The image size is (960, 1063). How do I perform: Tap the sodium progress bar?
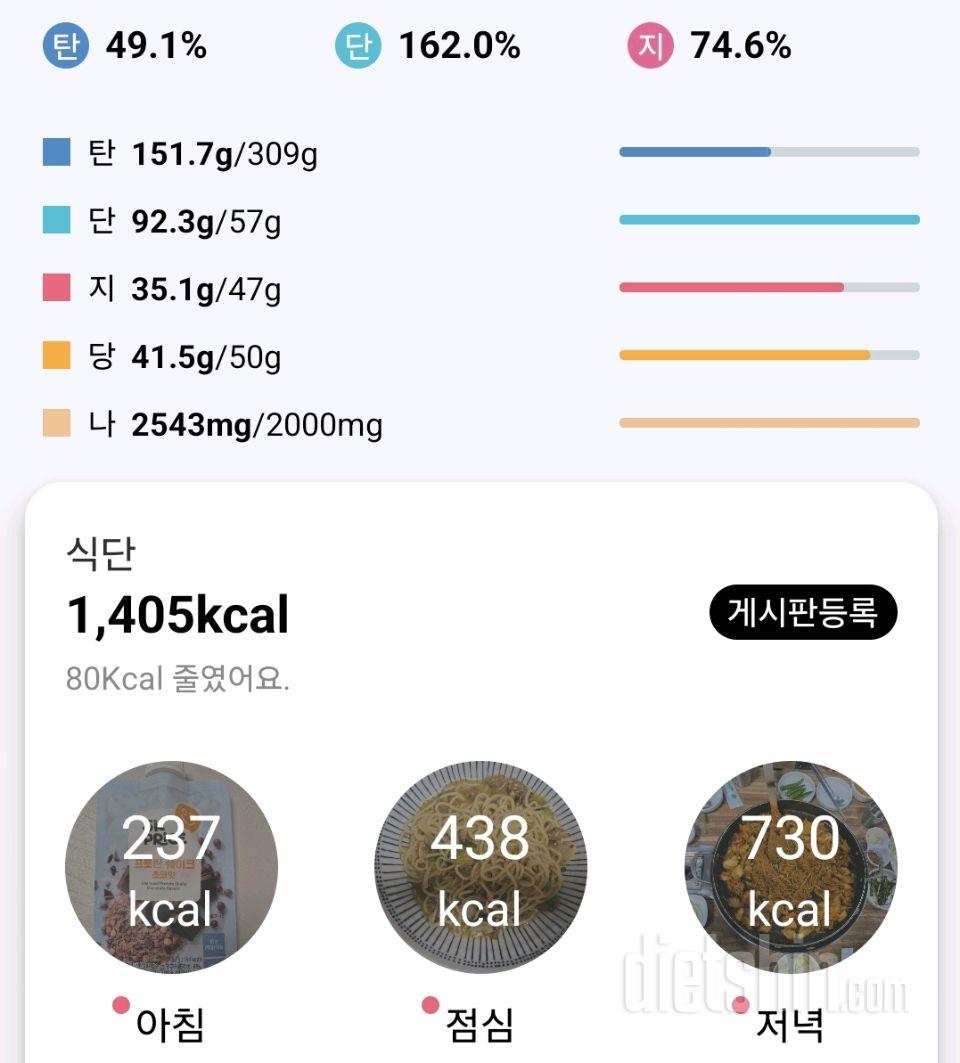770,423
